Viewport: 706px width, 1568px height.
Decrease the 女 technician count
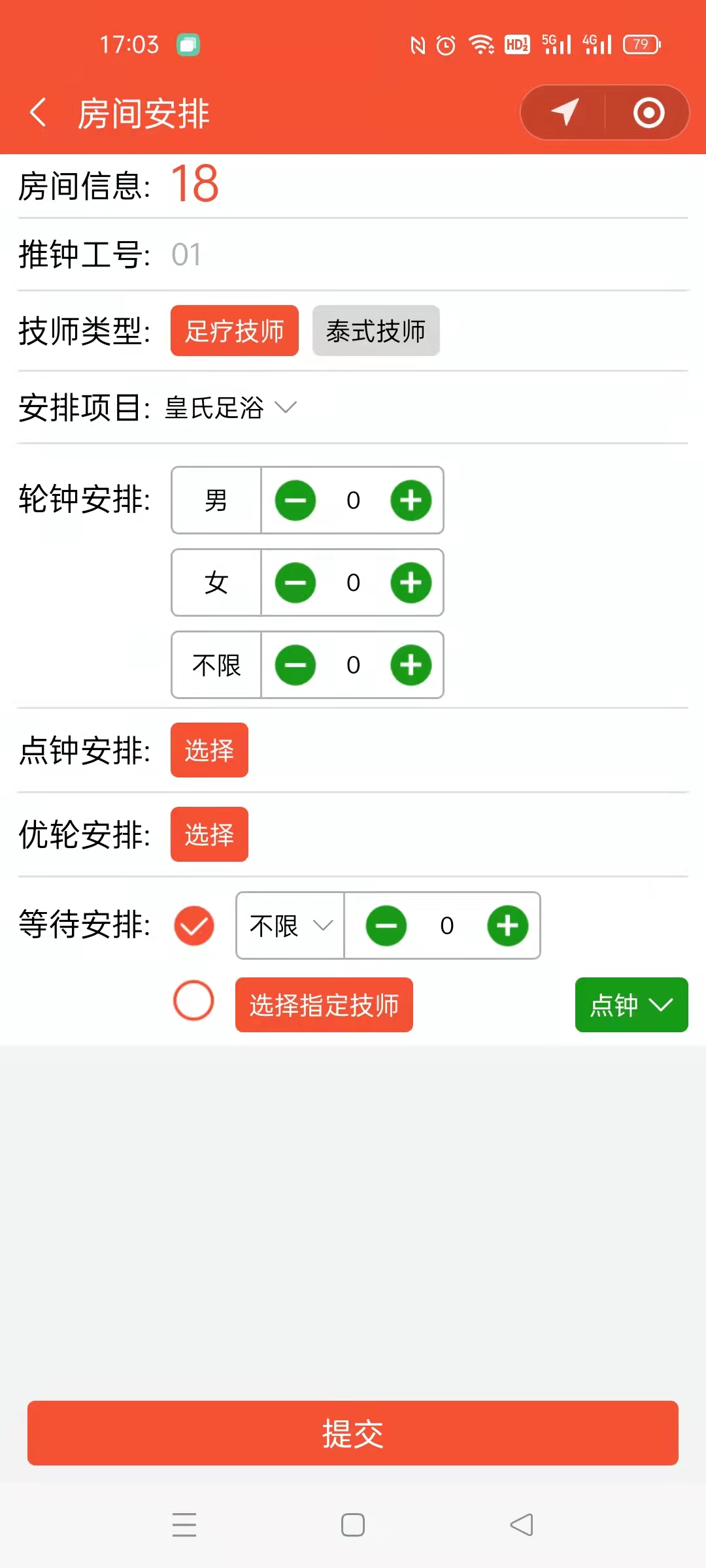(x=295, y=583)
